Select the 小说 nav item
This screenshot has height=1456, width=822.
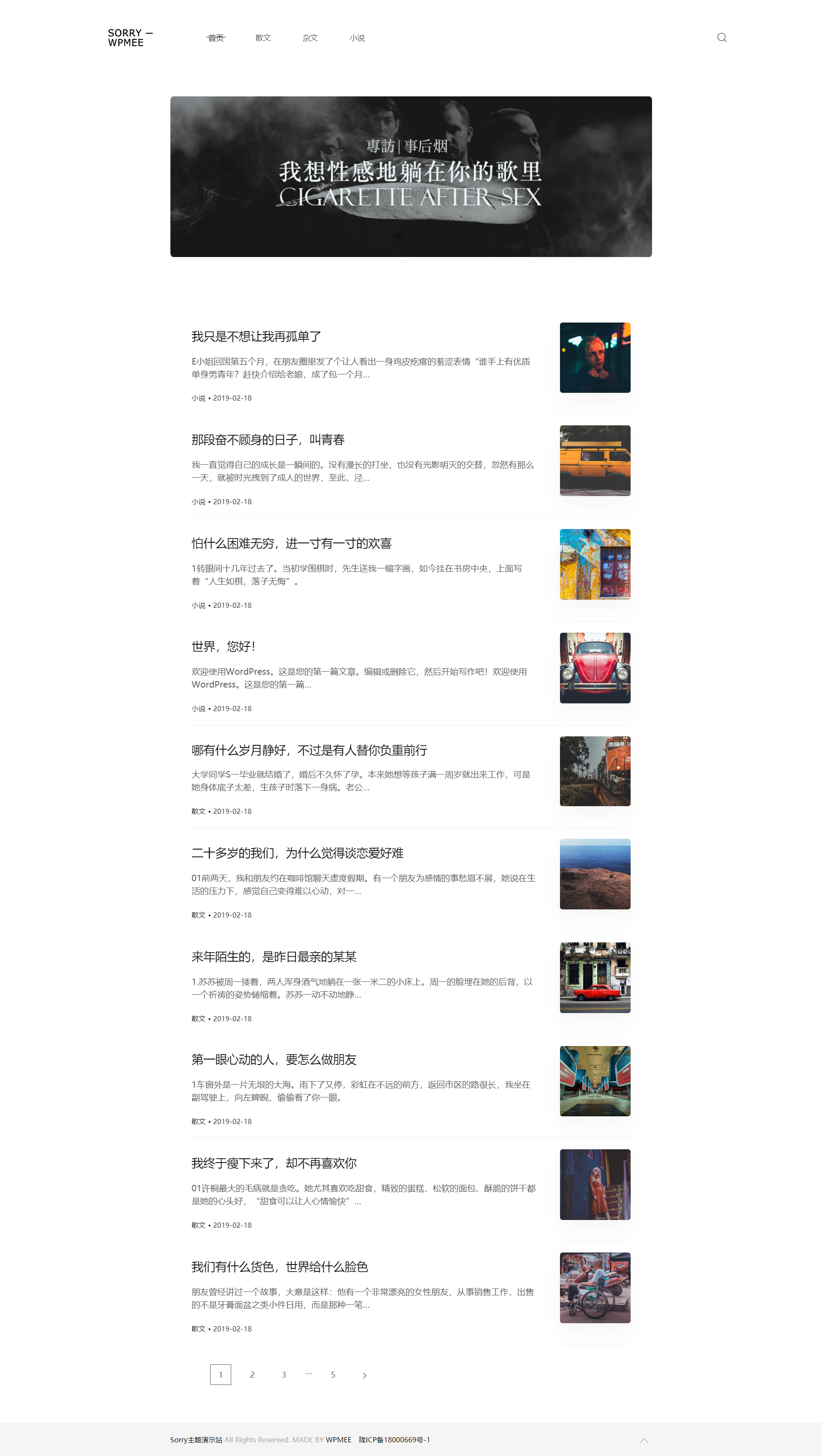click(357, 38)
